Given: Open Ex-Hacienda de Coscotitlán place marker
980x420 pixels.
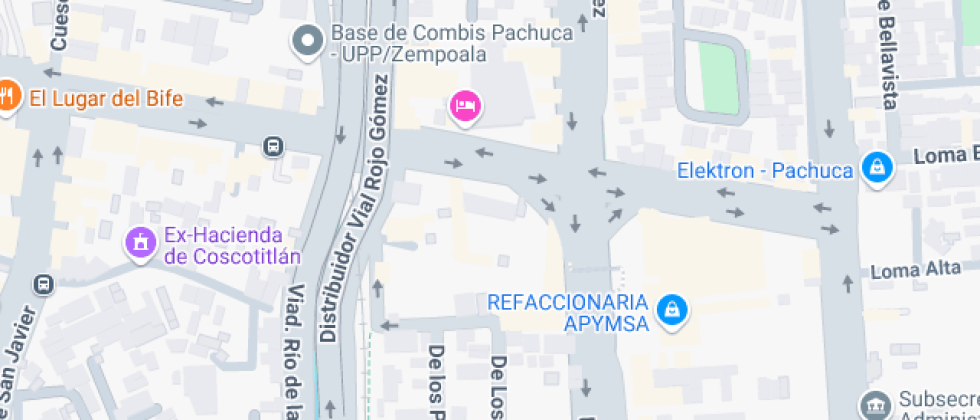Looking at the screenshot, I should 140,242.
